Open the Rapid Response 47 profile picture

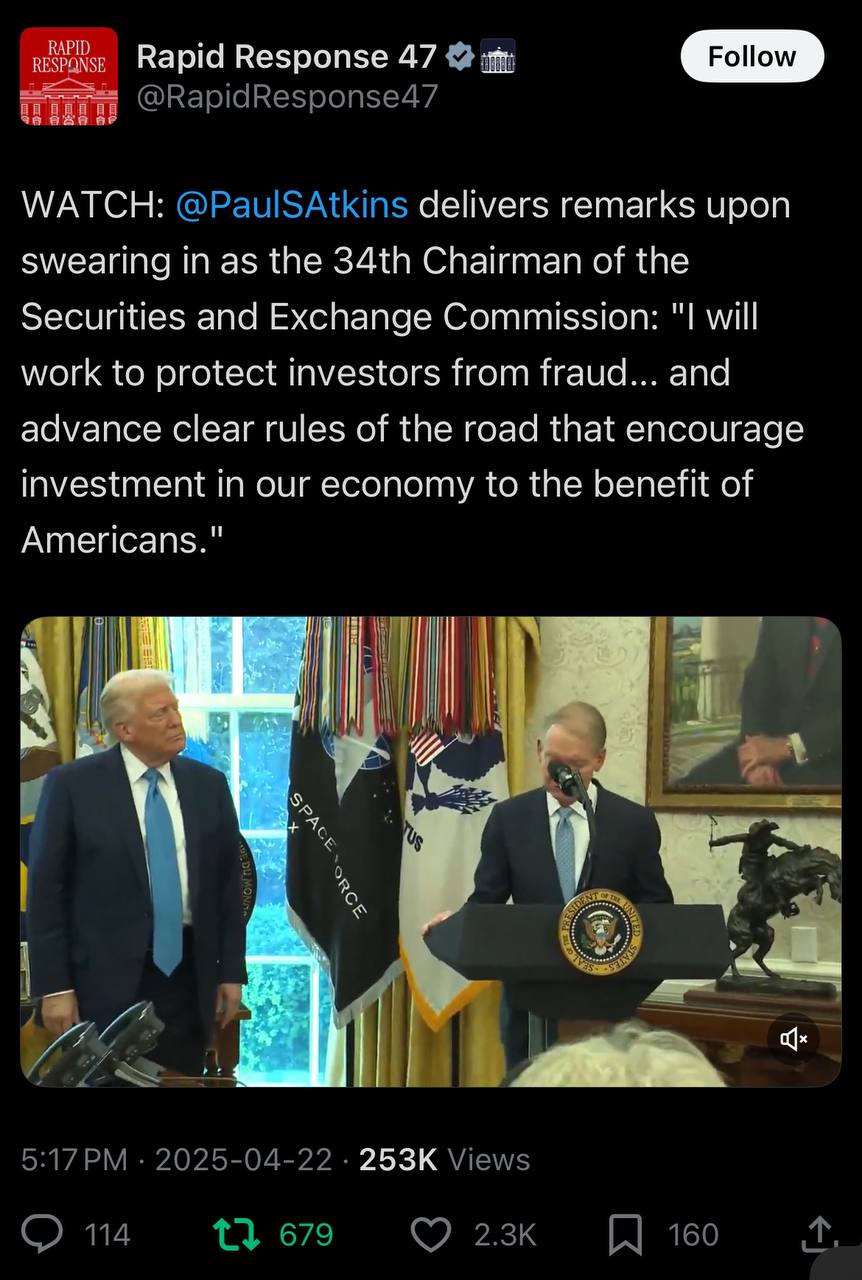(69, 76)
